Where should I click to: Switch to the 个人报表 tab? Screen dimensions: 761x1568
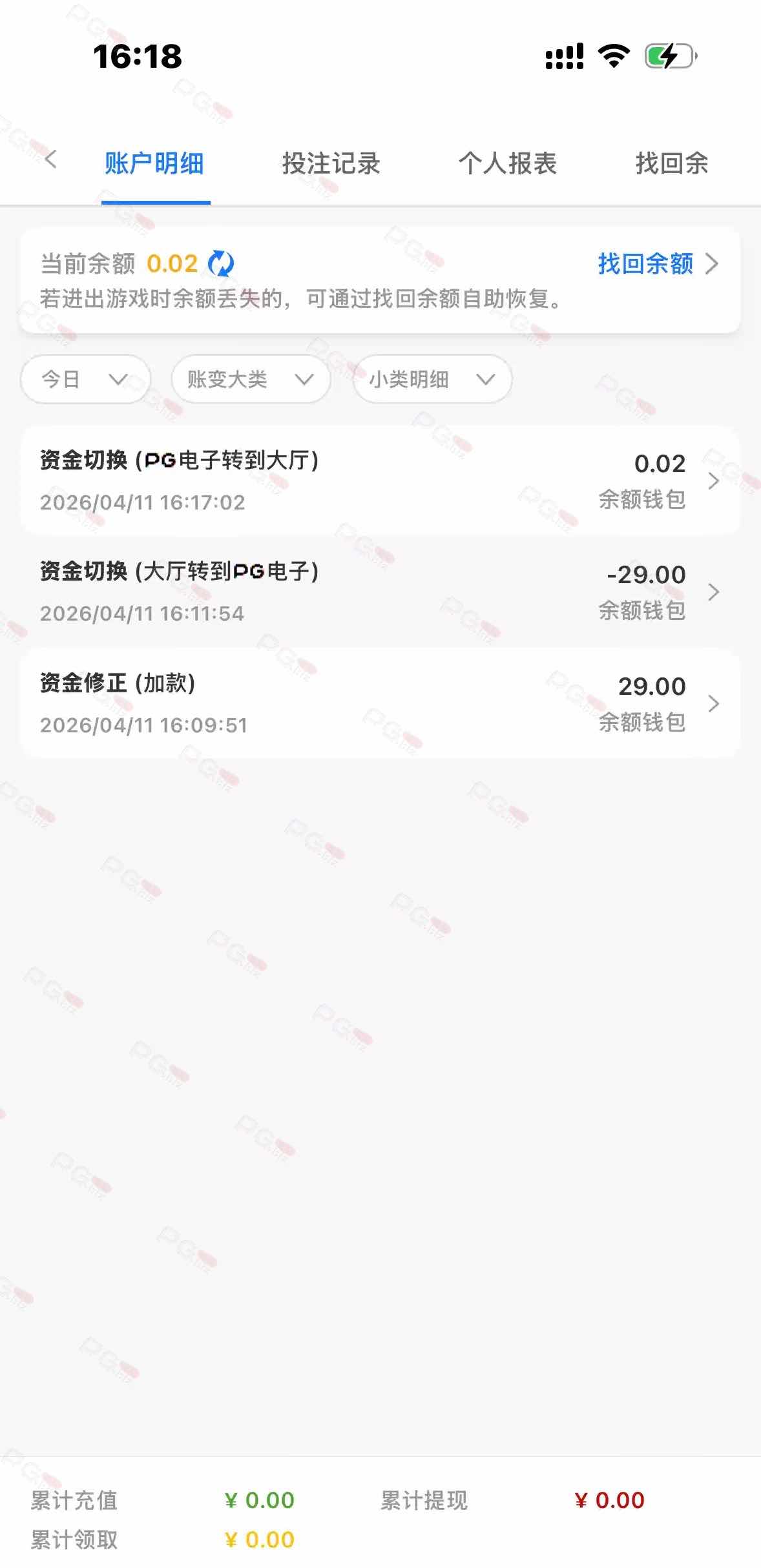[507, 163]
